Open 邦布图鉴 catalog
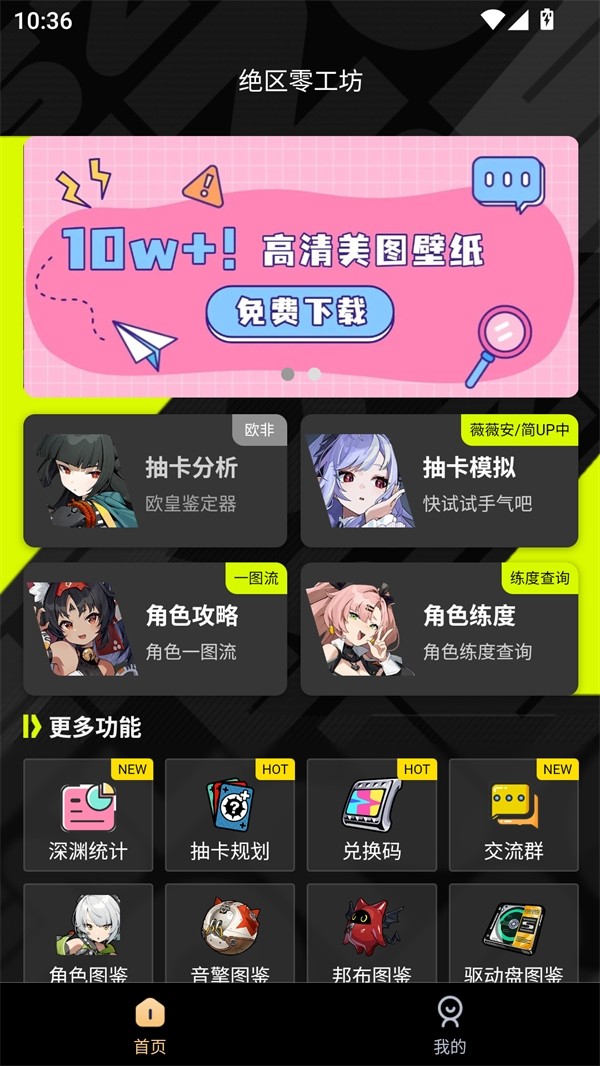Image resolution: width=600 pixels, height=1066 pixels. tap(372, 935)
